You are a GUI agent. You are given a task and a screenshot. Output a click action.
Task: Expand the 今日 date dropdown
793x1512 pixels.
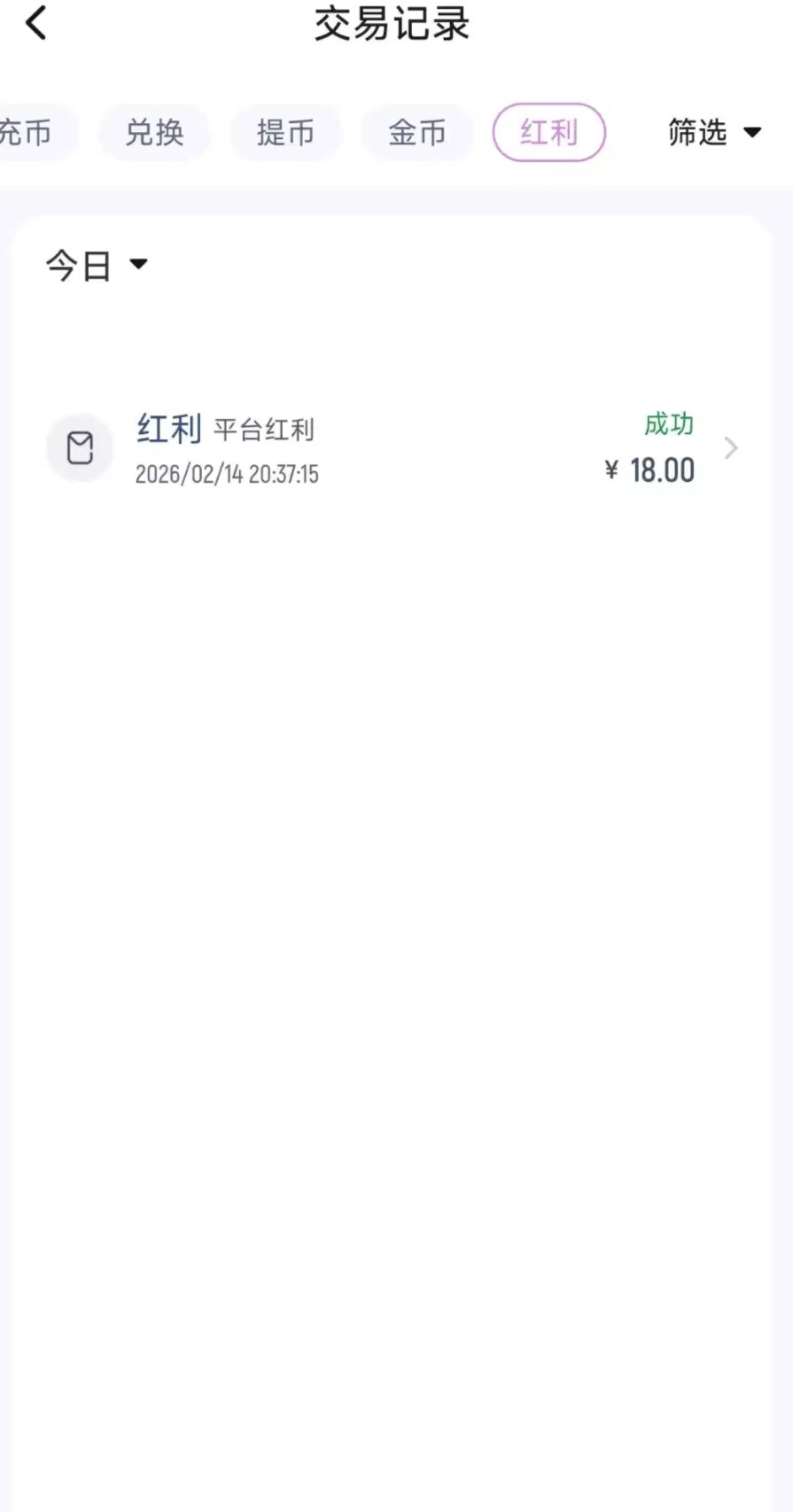96,265
